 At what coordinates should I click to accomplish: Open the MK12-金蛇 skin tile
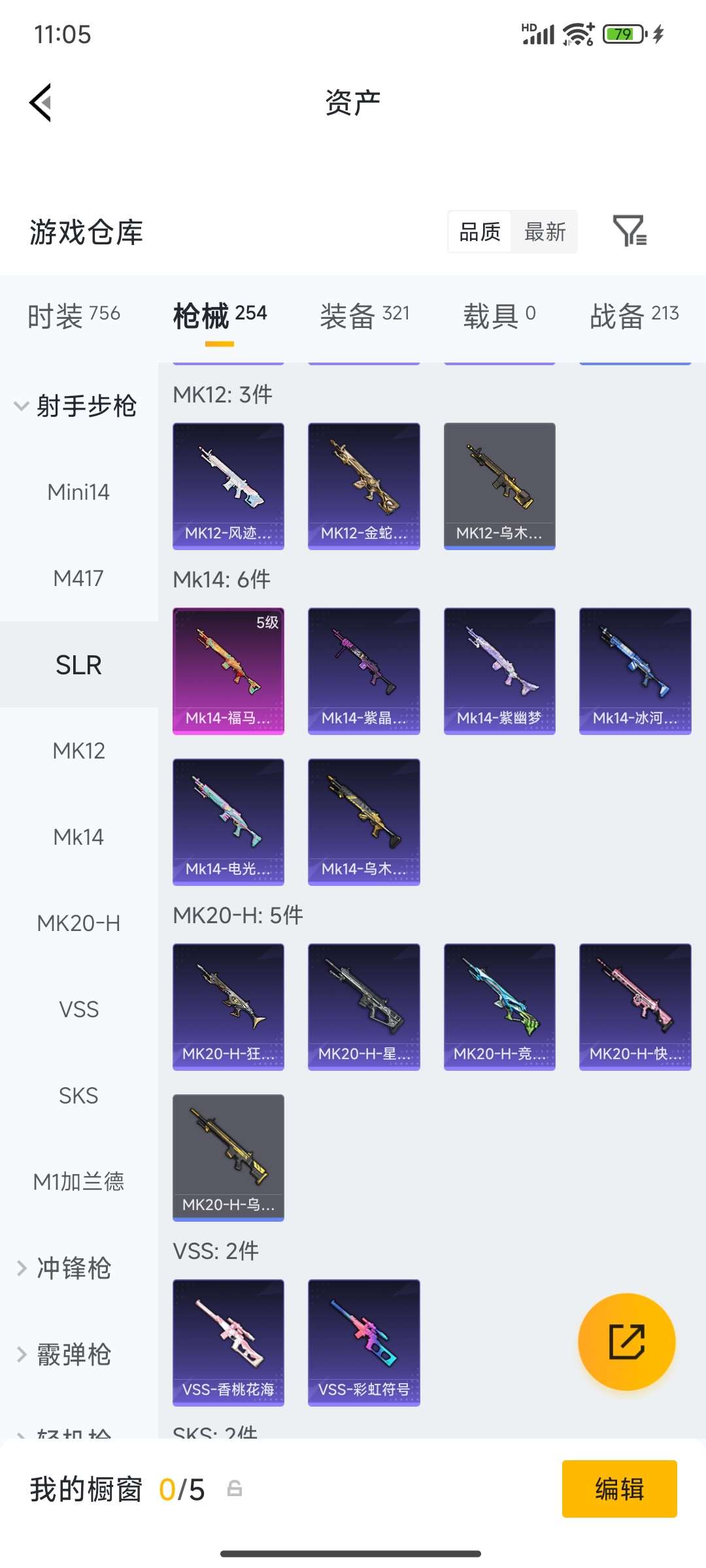tap(363, 486)
